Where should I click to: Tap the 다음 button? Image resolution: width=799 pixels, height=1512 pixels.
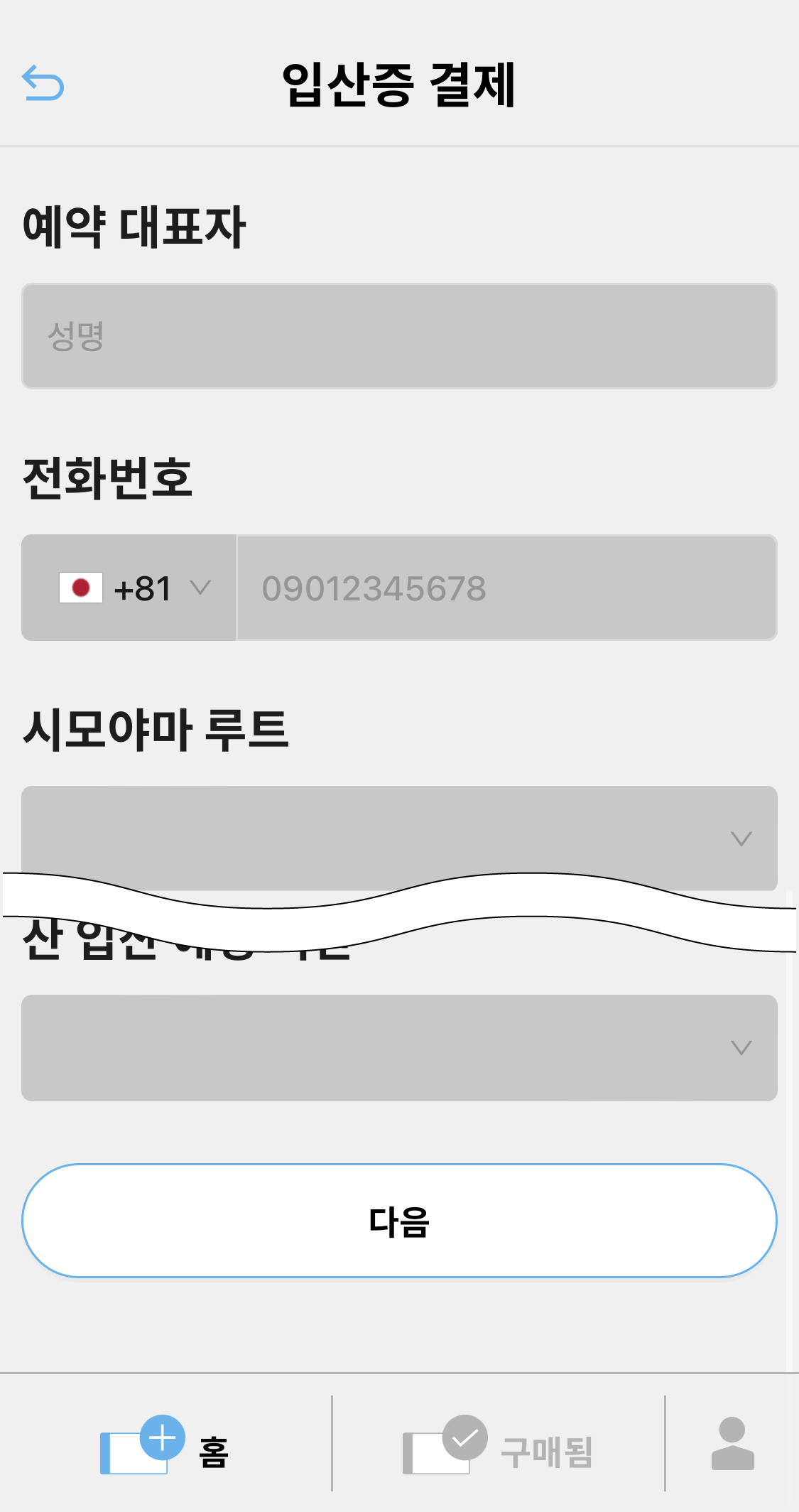[x=399, y=1221]
